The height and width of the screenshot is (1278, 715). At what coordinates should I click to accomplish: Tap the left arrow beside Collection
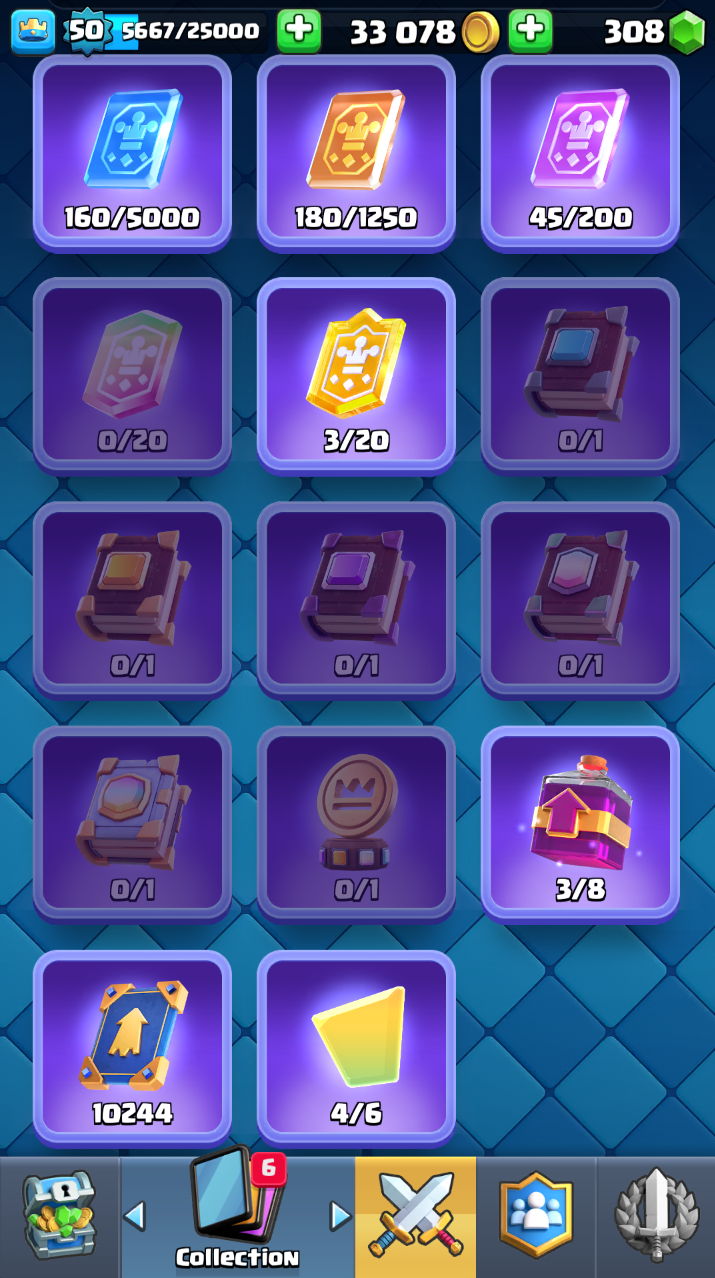134,1216
